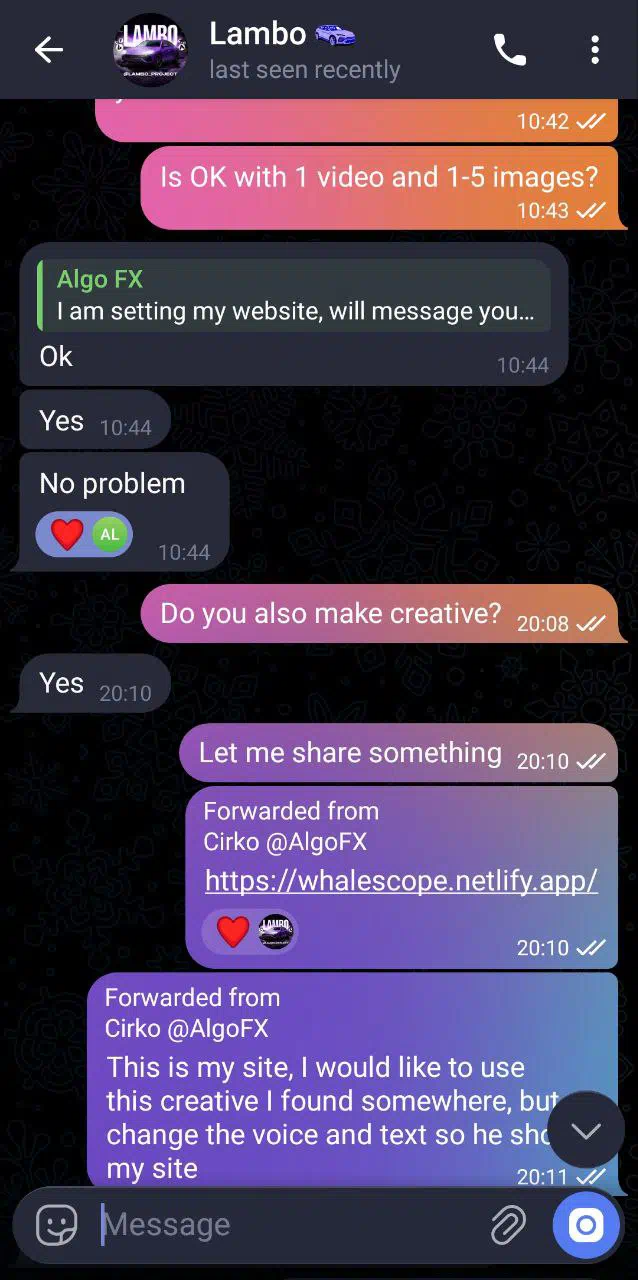Tap the quoted Algo FX reply
638x1280 pixels.
pos(293,296)
